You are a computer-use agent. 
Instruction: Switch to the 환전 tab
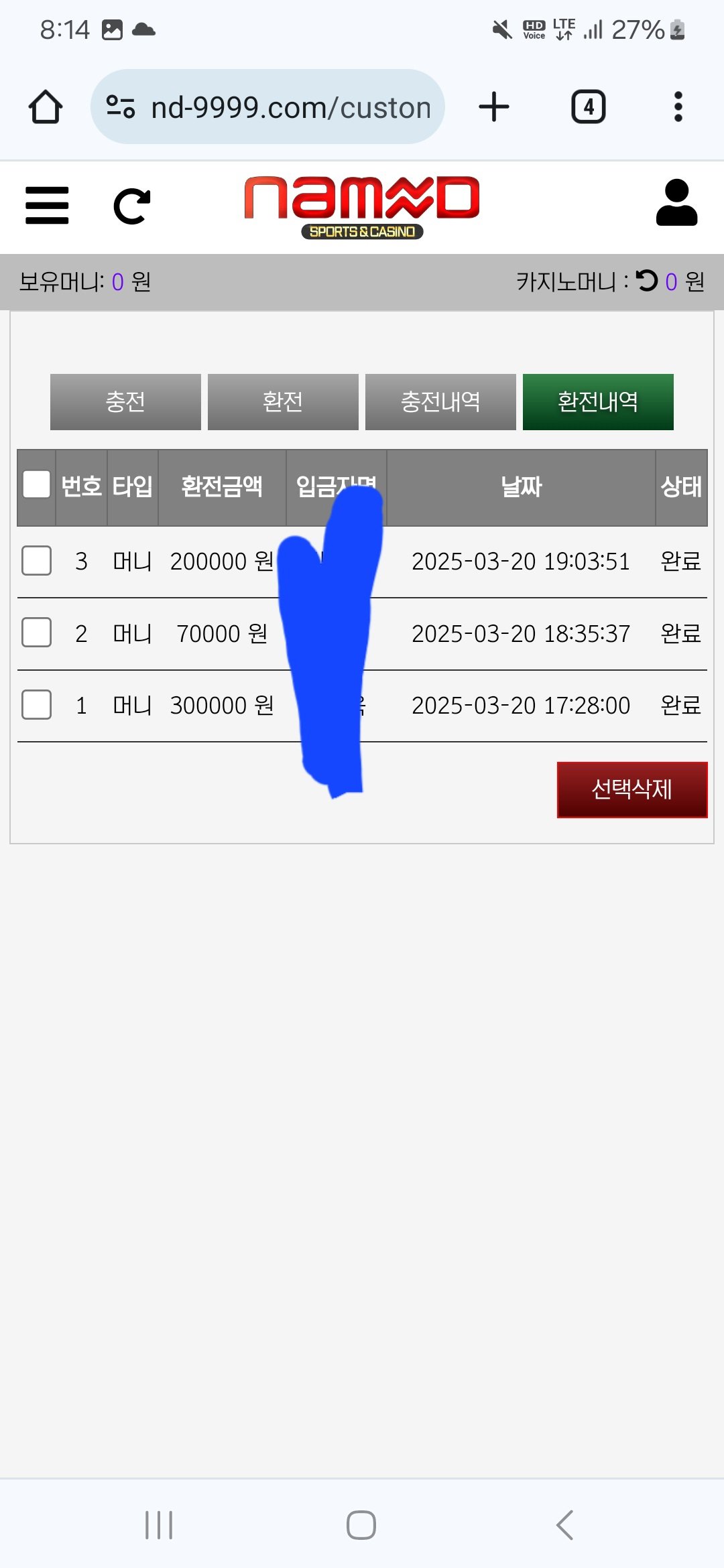(283, 401)
